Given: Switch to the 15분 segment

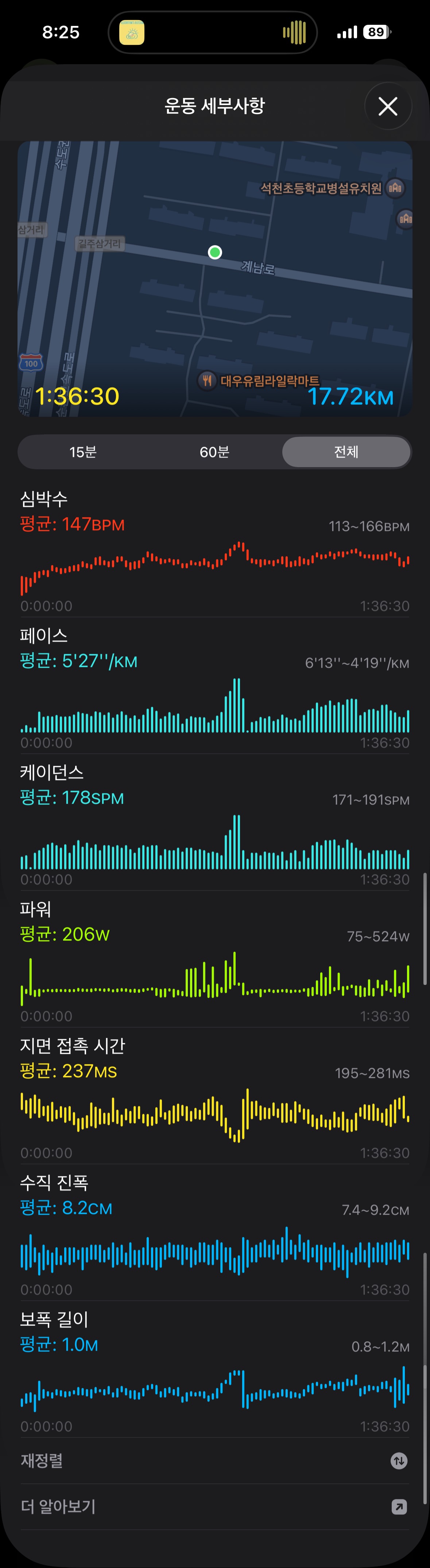Looking at the screenshot, I should (83, 452).
